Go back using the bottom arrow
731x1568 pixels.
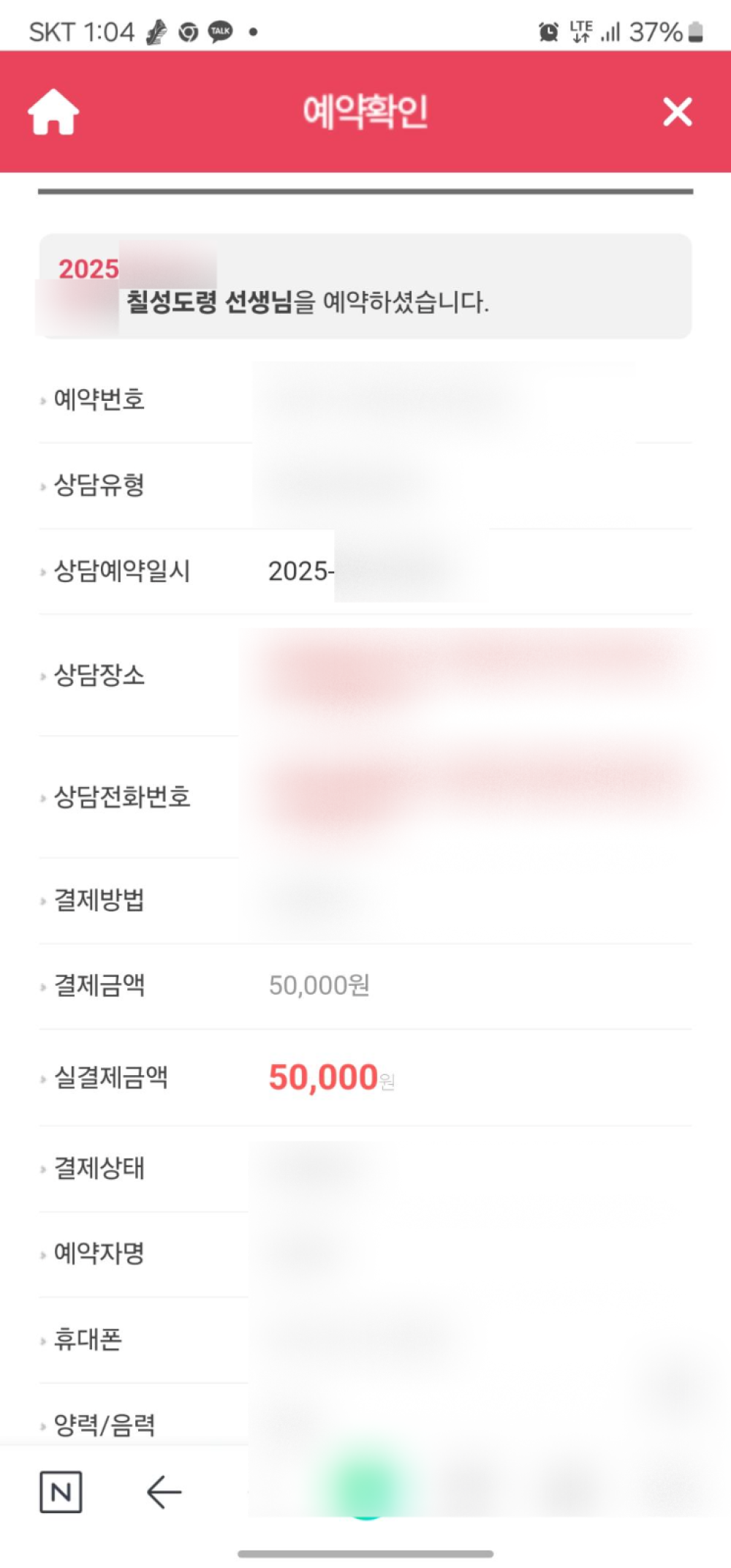tap(164, 1491)
